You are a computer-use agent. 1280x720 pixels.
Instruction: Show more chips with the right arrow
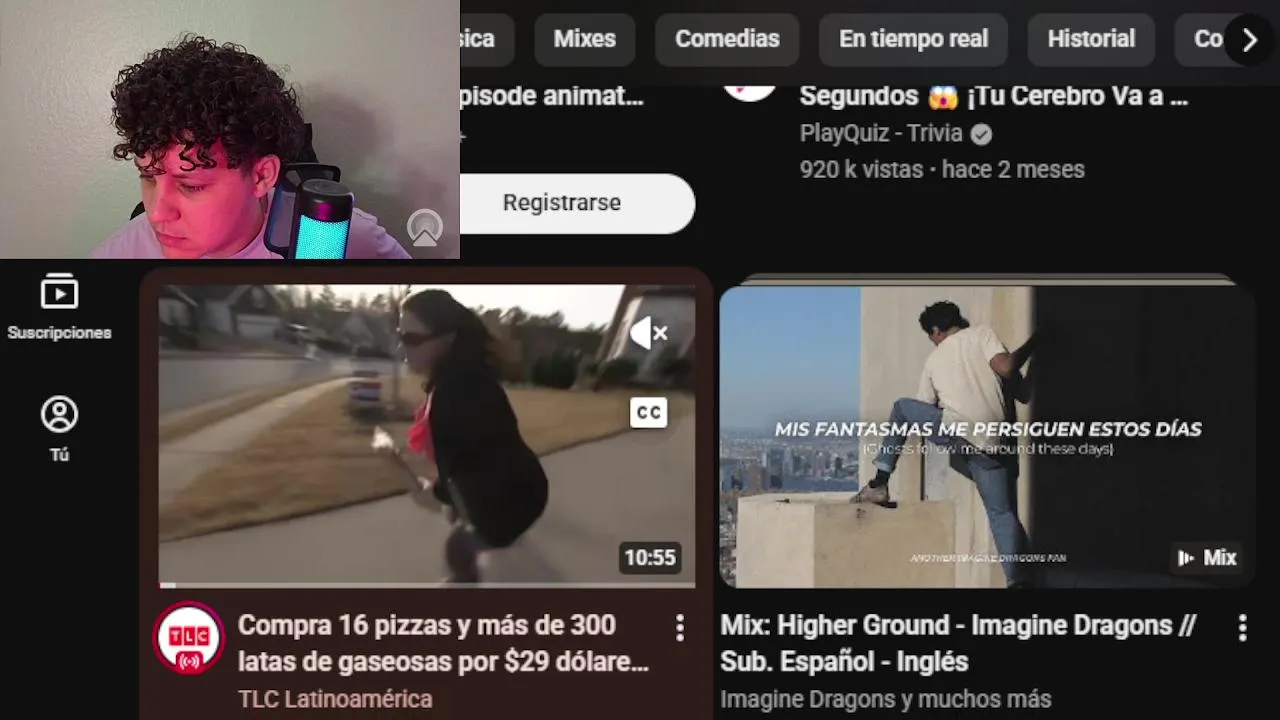[1249, 40]
